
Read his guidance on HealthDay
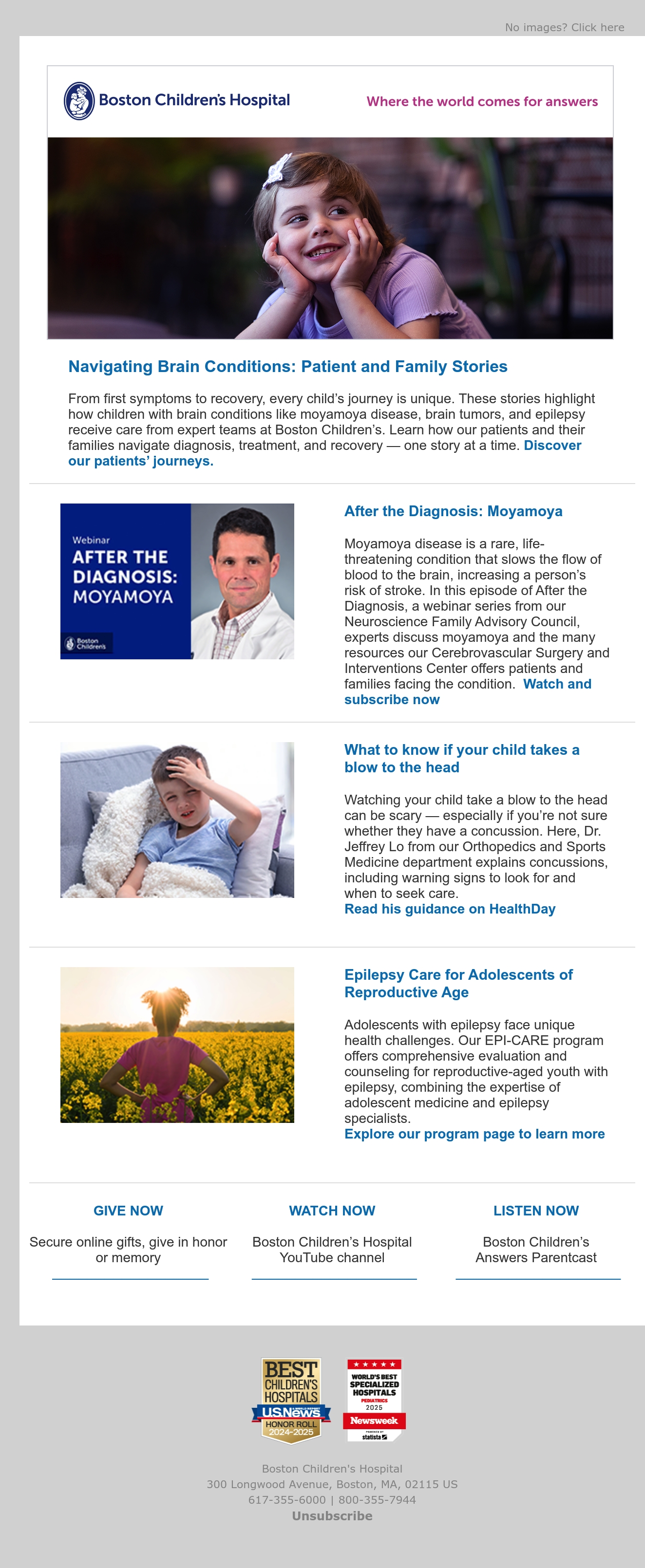click(450, 909)
